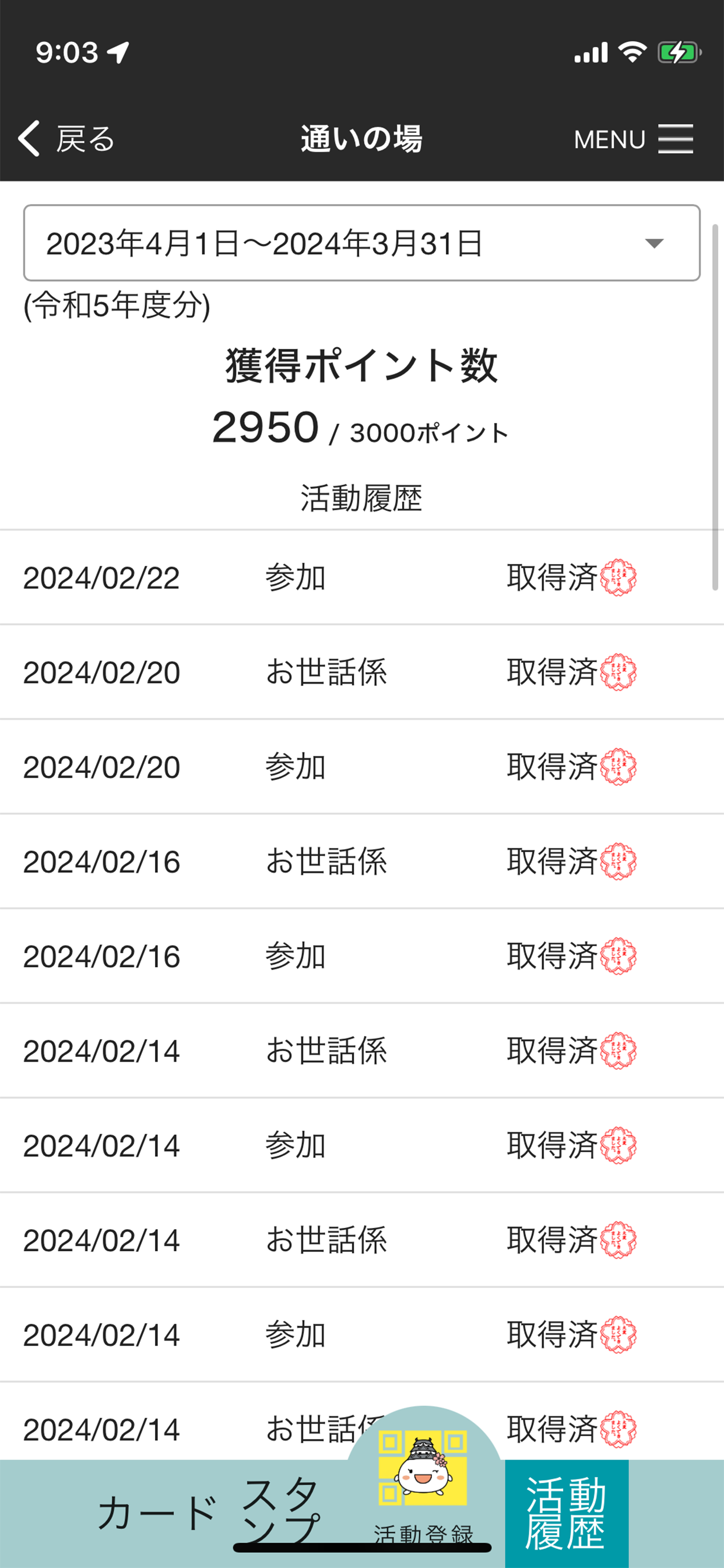The height and width of the screenshot is (1568, 724).
Task: Go back with the 戻る button
Action: [66, 139]
